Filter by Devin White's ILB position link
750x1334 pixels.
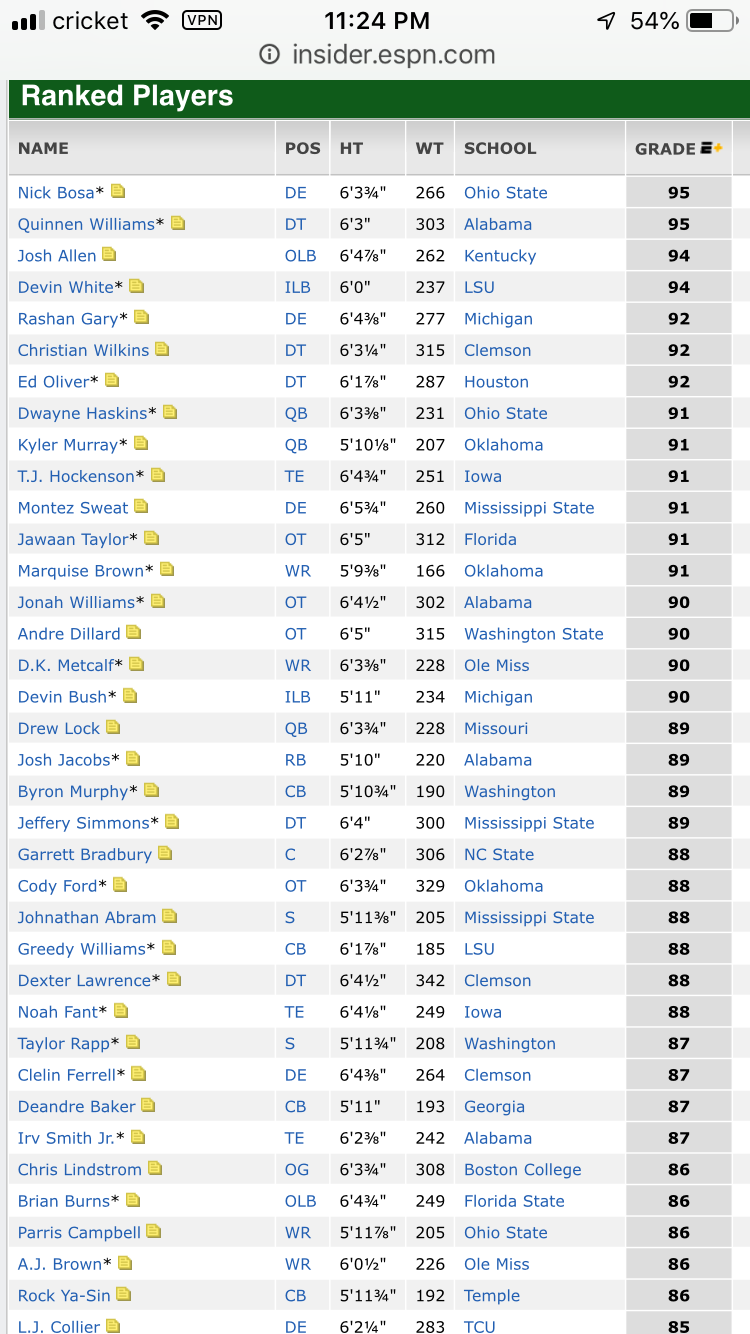298,287
